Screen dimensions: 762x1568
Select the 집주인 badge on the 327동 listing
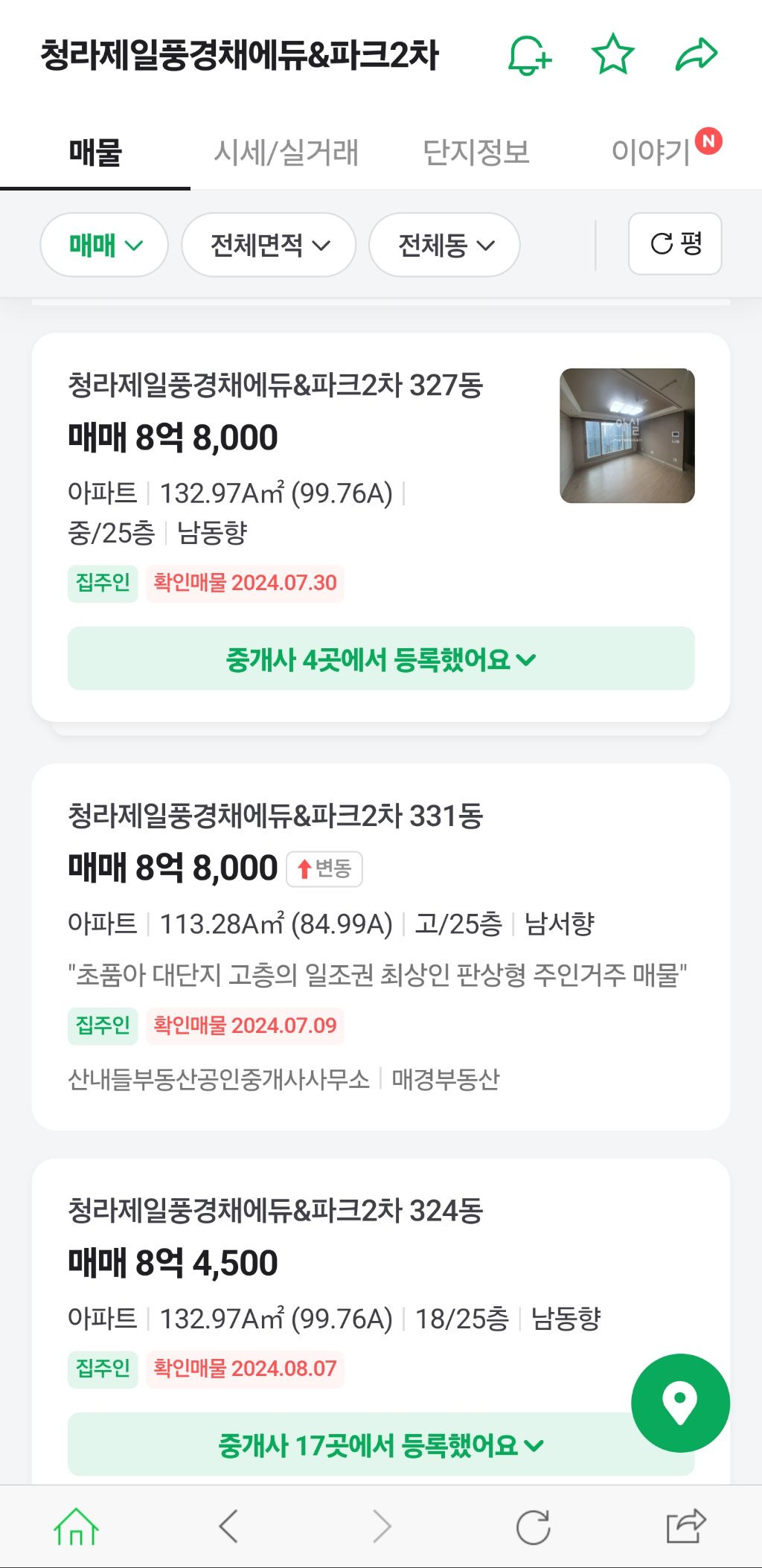pos(102,585)
